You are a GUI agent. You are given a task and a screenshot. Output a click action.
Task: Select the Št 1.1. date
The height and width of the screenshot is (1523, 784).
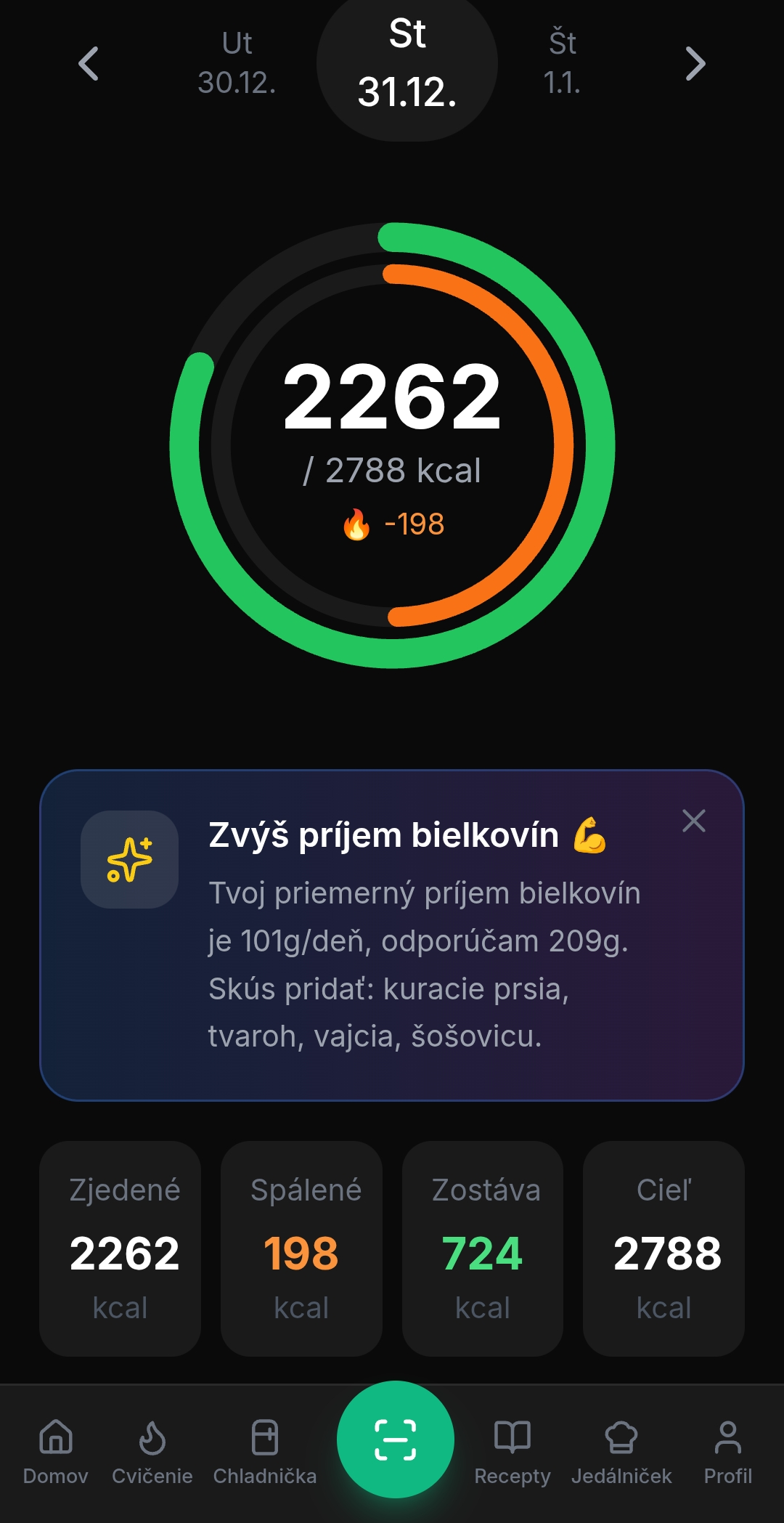[563, 65]
